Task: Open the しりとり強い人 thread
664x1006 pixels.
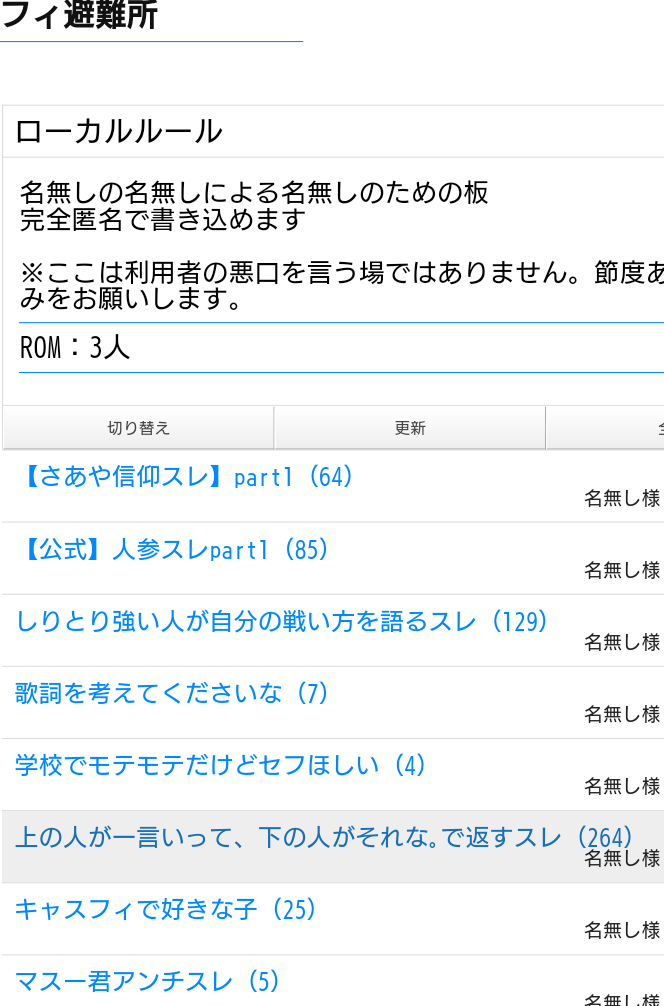Action: [x=282, y=622]
